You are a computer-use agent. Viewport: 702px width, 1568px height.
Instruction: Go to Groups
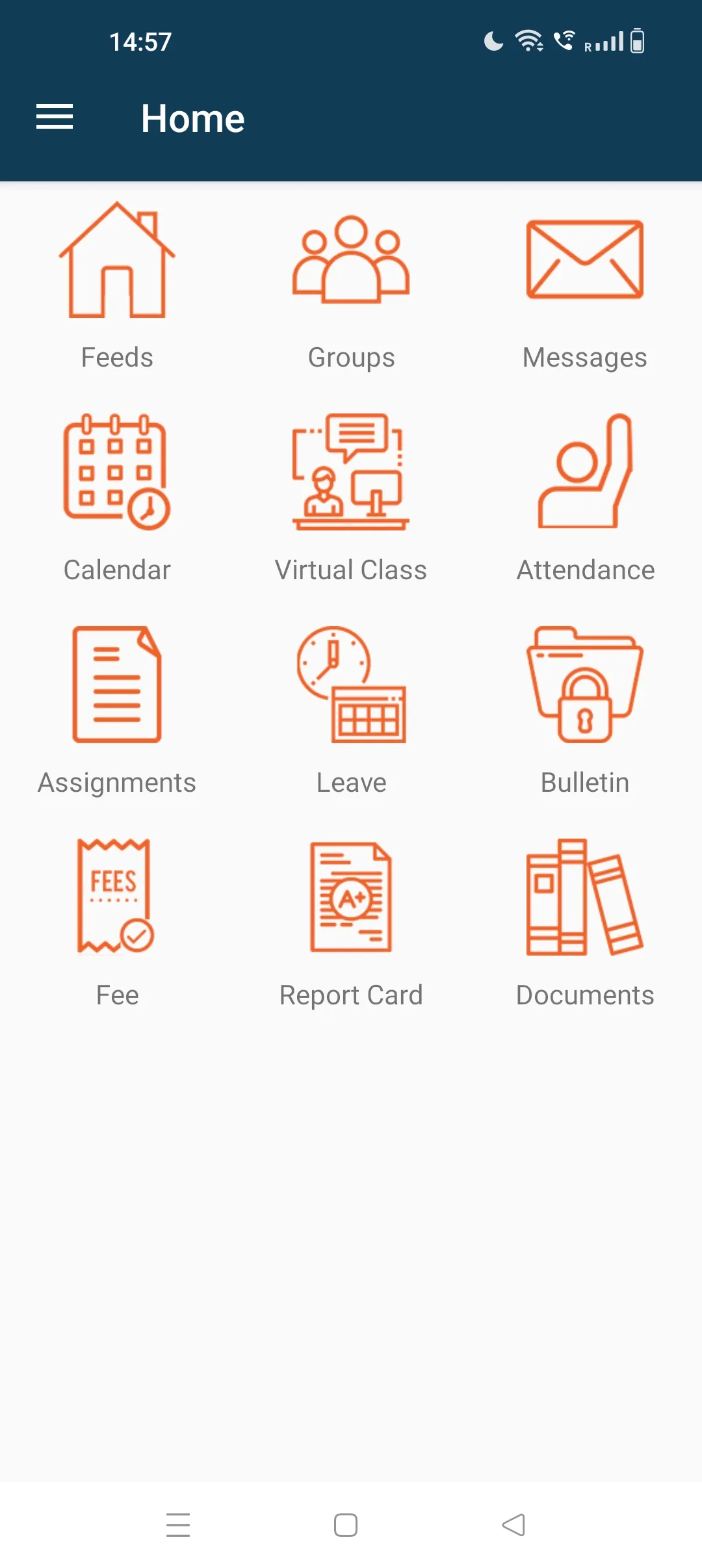coord(351,286)
